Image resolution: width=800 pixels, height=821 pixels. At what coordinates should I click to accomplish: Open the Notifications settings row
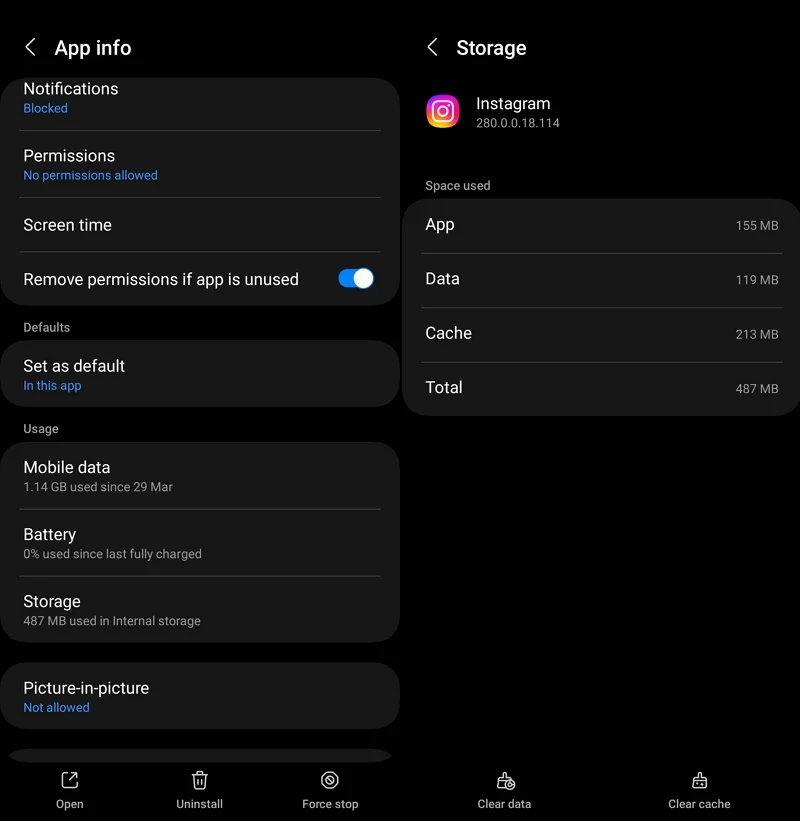[200, 98]
